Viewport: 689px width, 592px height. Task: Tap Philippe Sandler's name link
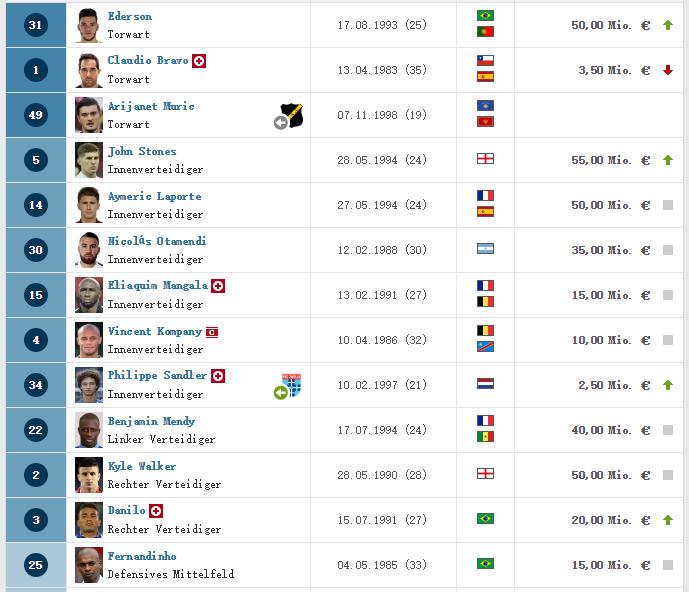click(157, 376)
